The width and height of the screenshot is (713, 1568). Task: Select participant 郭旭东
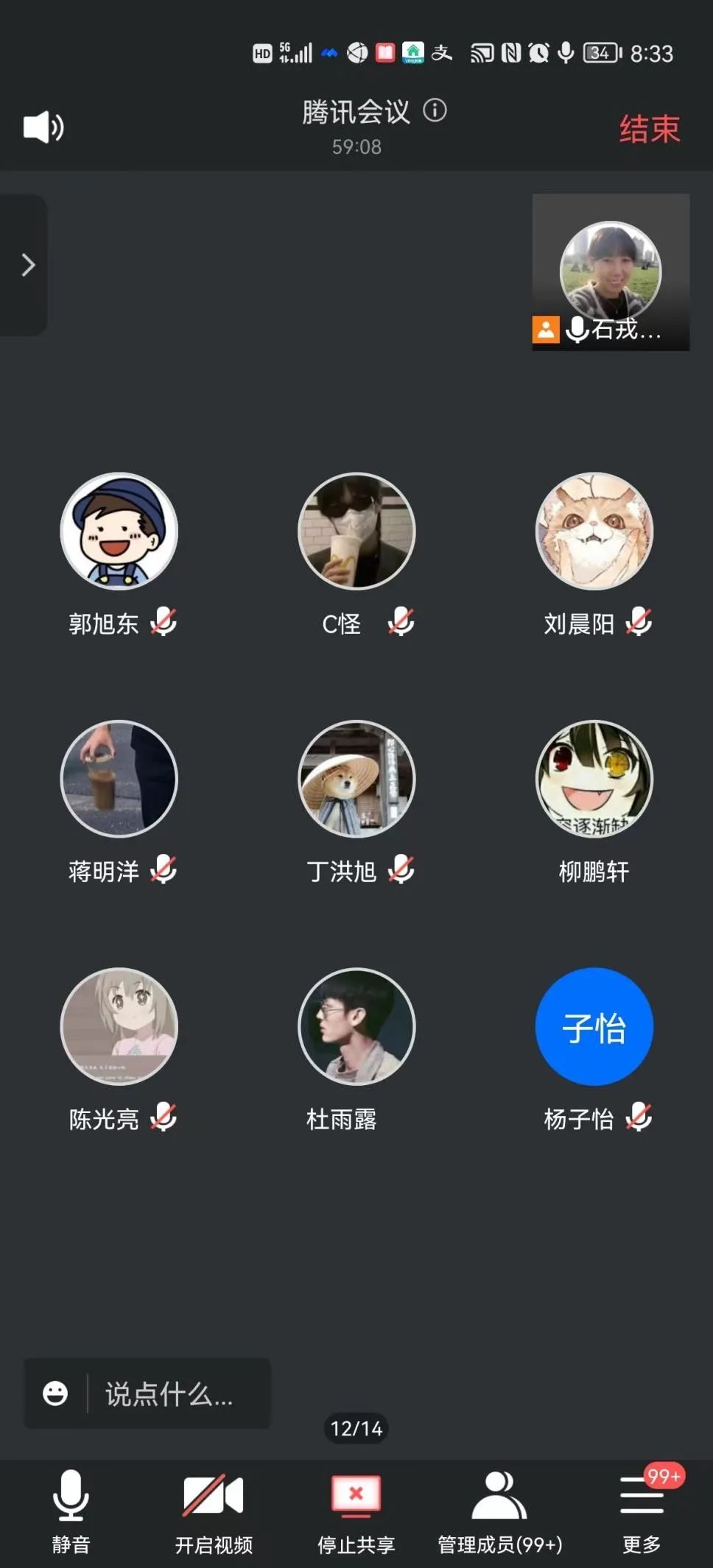[x=119, y=532]
